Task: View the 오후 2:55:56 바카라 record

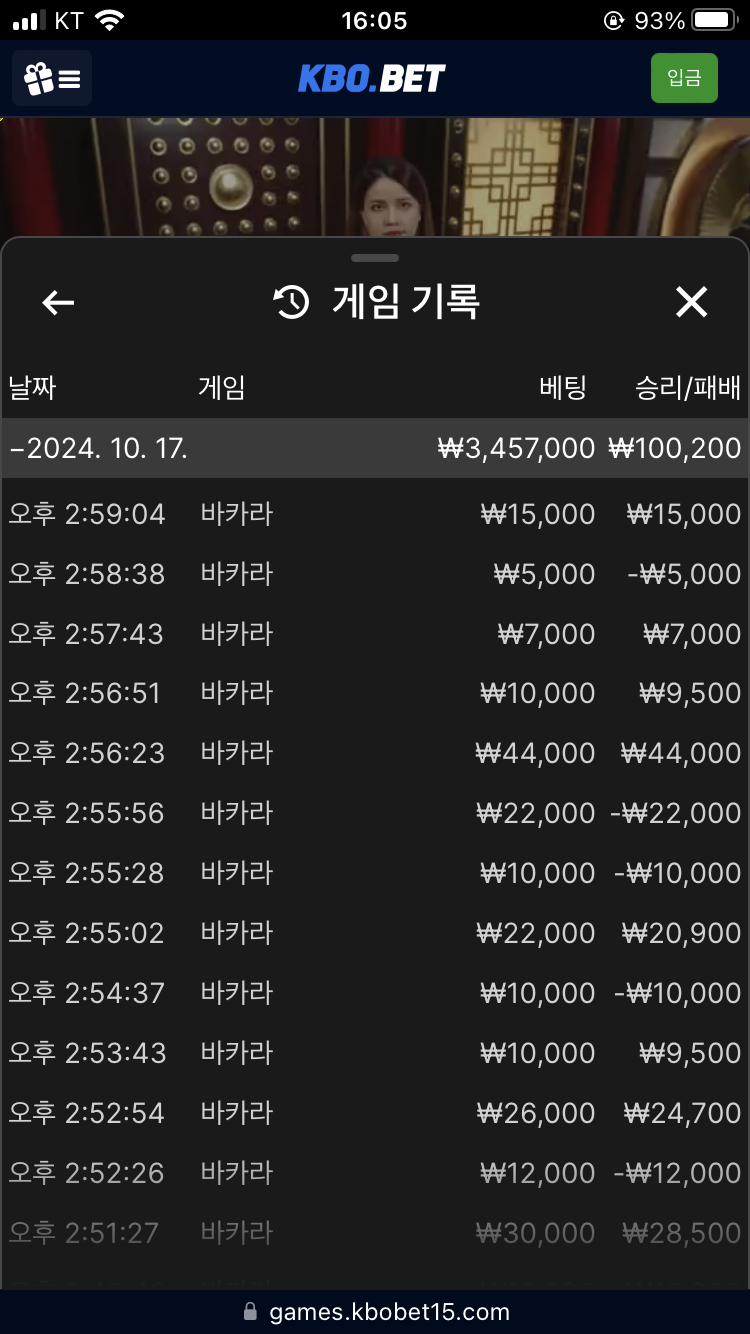Action: point(375,813)
